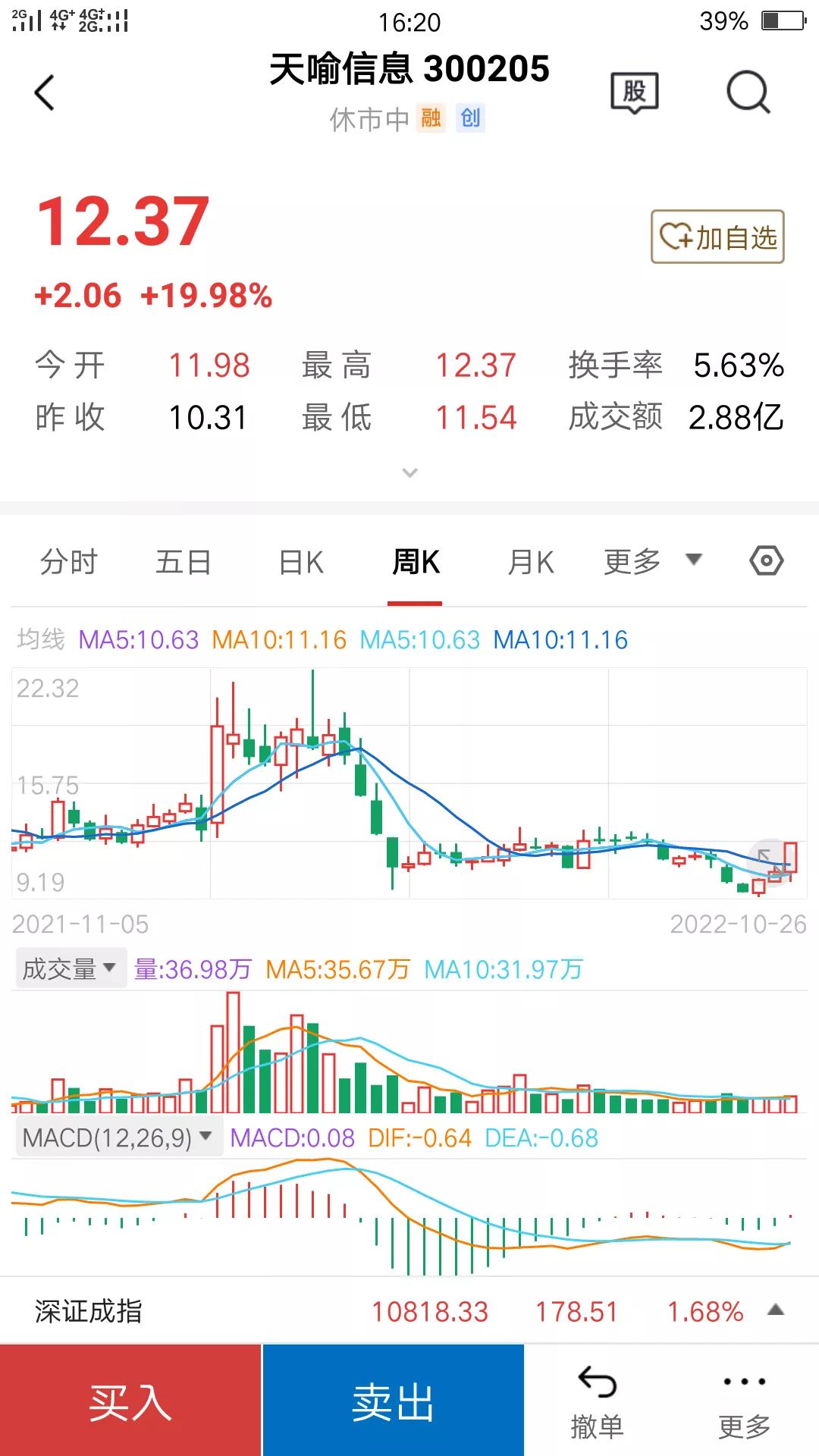
Task: Add stock via 加自选 button
Action: pyautogui.click(x=717, y=237)
